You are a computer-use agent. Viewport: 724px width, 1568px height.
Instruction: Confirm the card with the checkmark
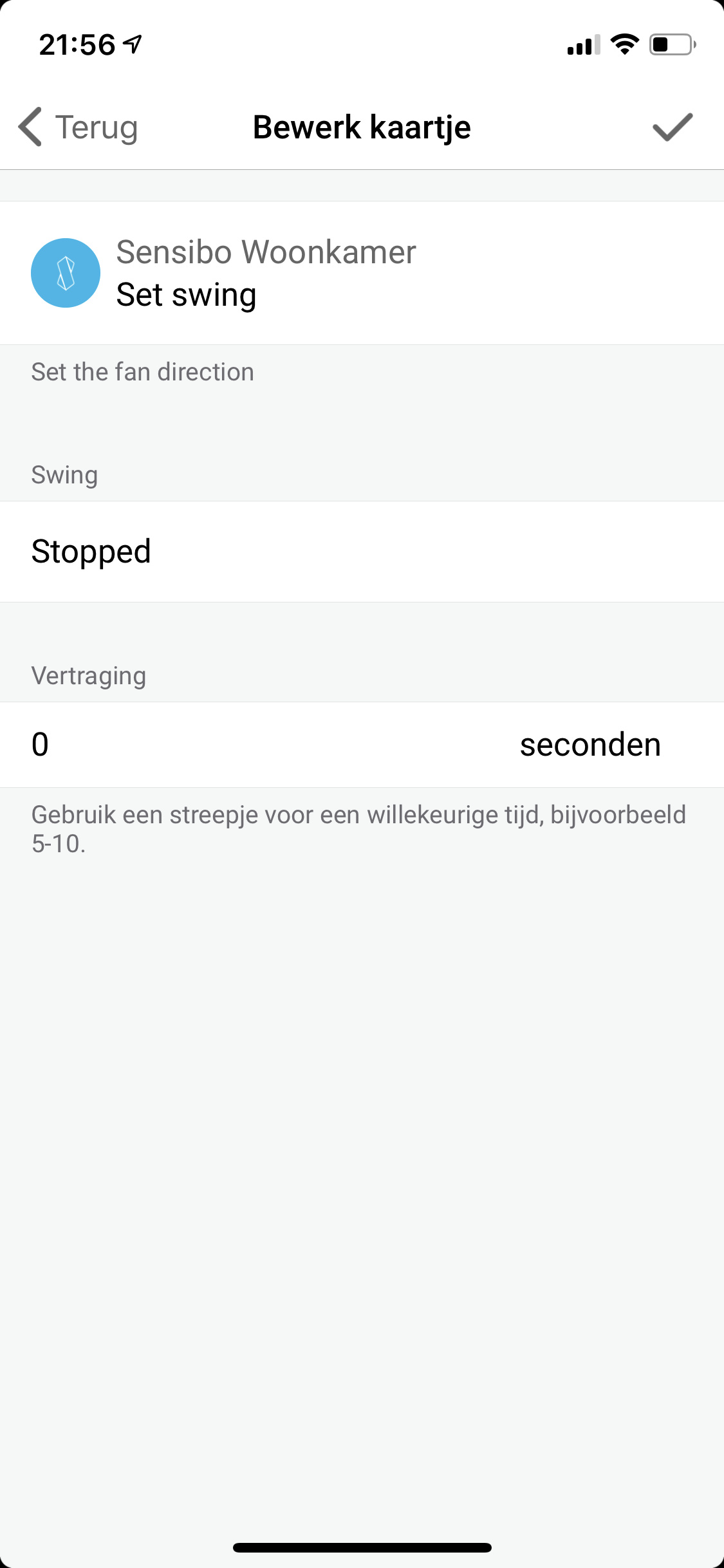(672, 127)
